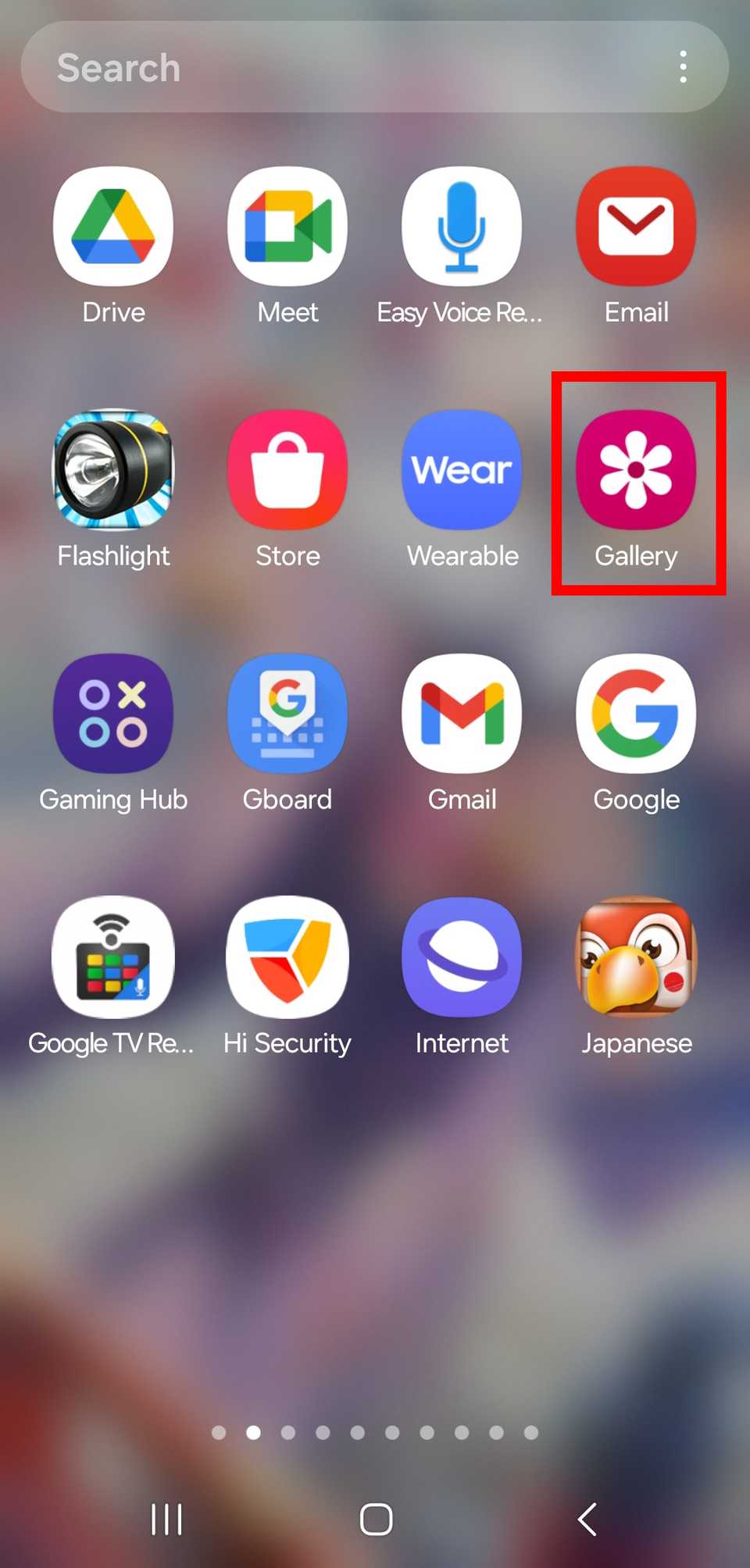This screenshot has height=1568, width=750.
Task: Launch the Google app
Action: pyautogui.click(x=636, y=715)
